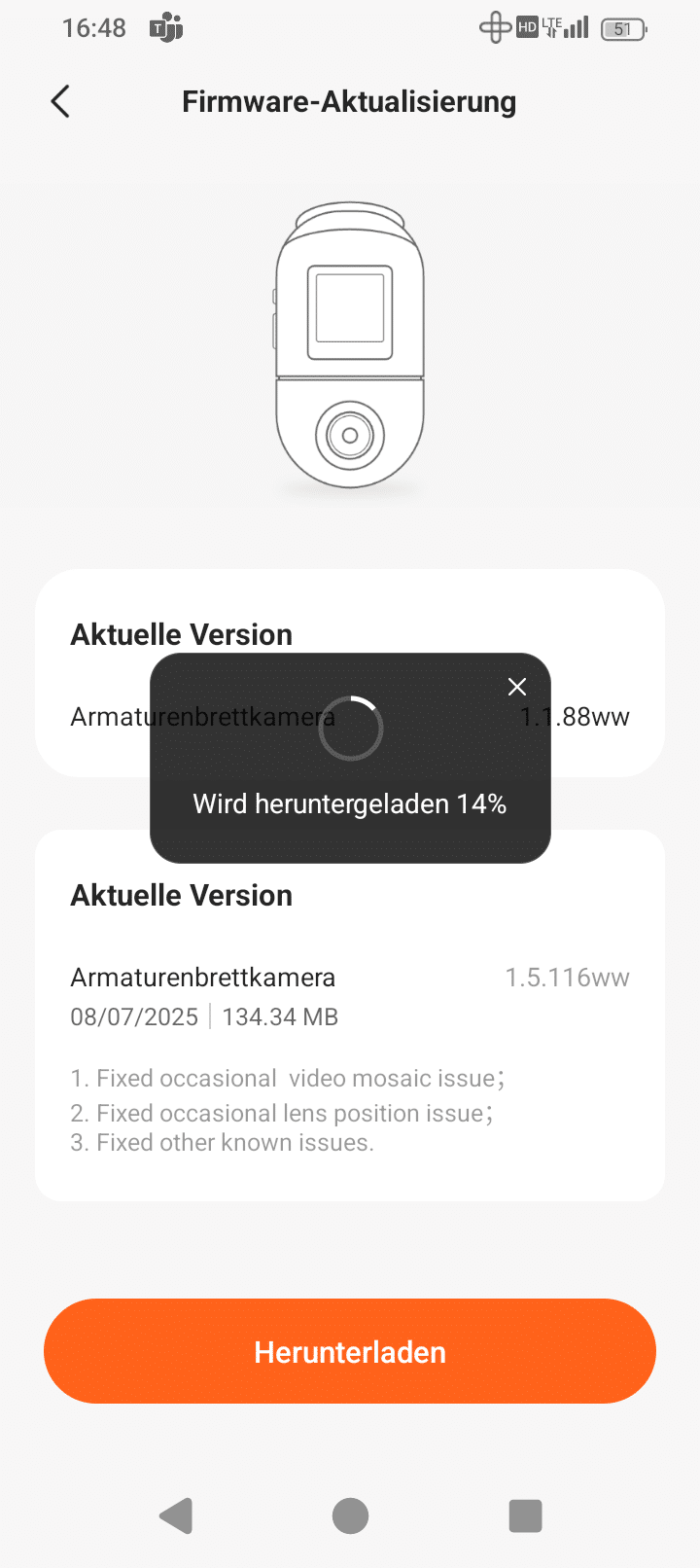Go to the system home screen
This screenshot has height=1568, width=700.
click(350, 1515)
